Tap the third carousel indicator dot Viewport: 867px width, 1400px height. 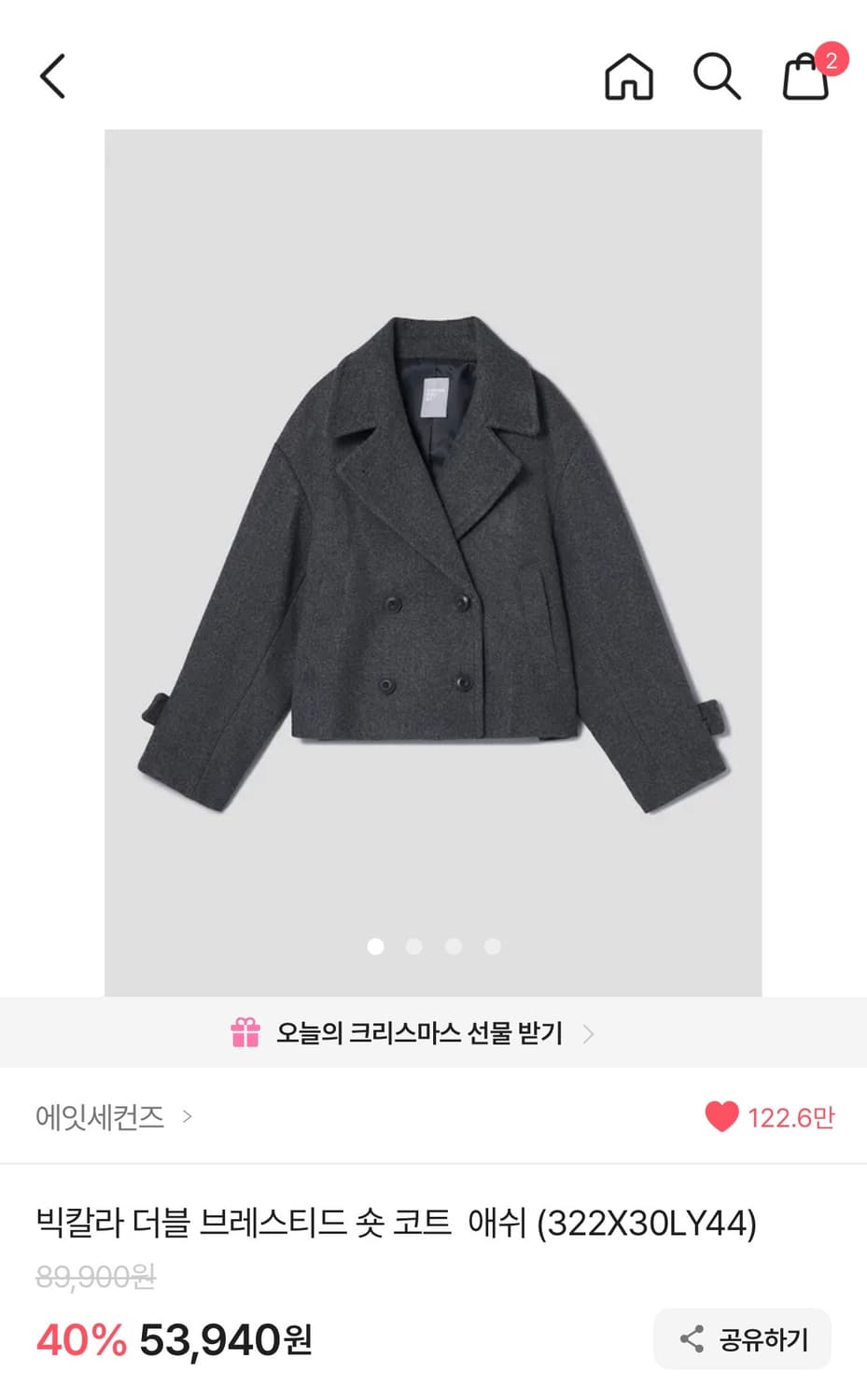click(454, 946)
